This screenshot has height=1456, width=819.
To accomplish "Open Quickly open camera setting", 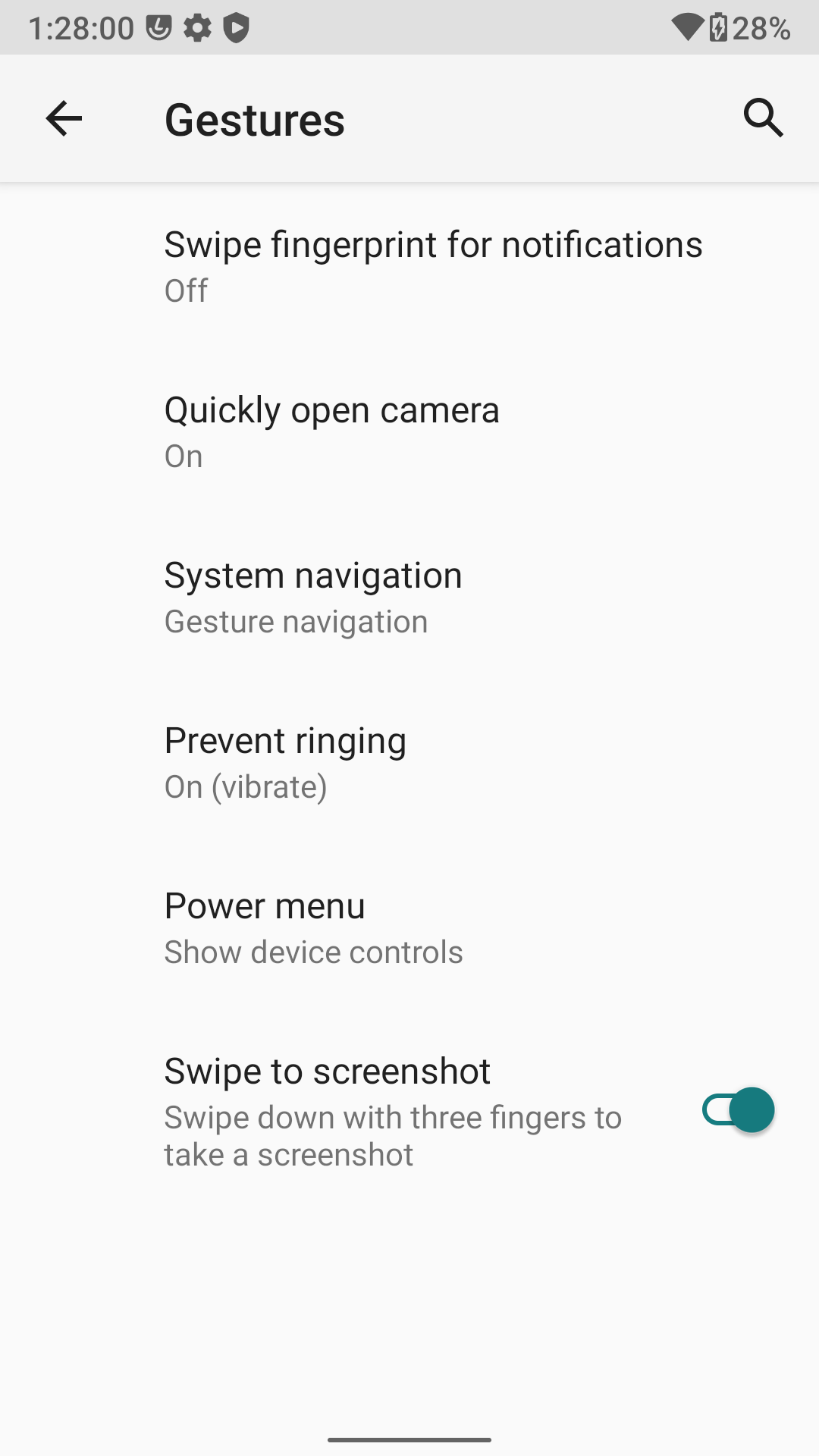I will coord(409,431).
